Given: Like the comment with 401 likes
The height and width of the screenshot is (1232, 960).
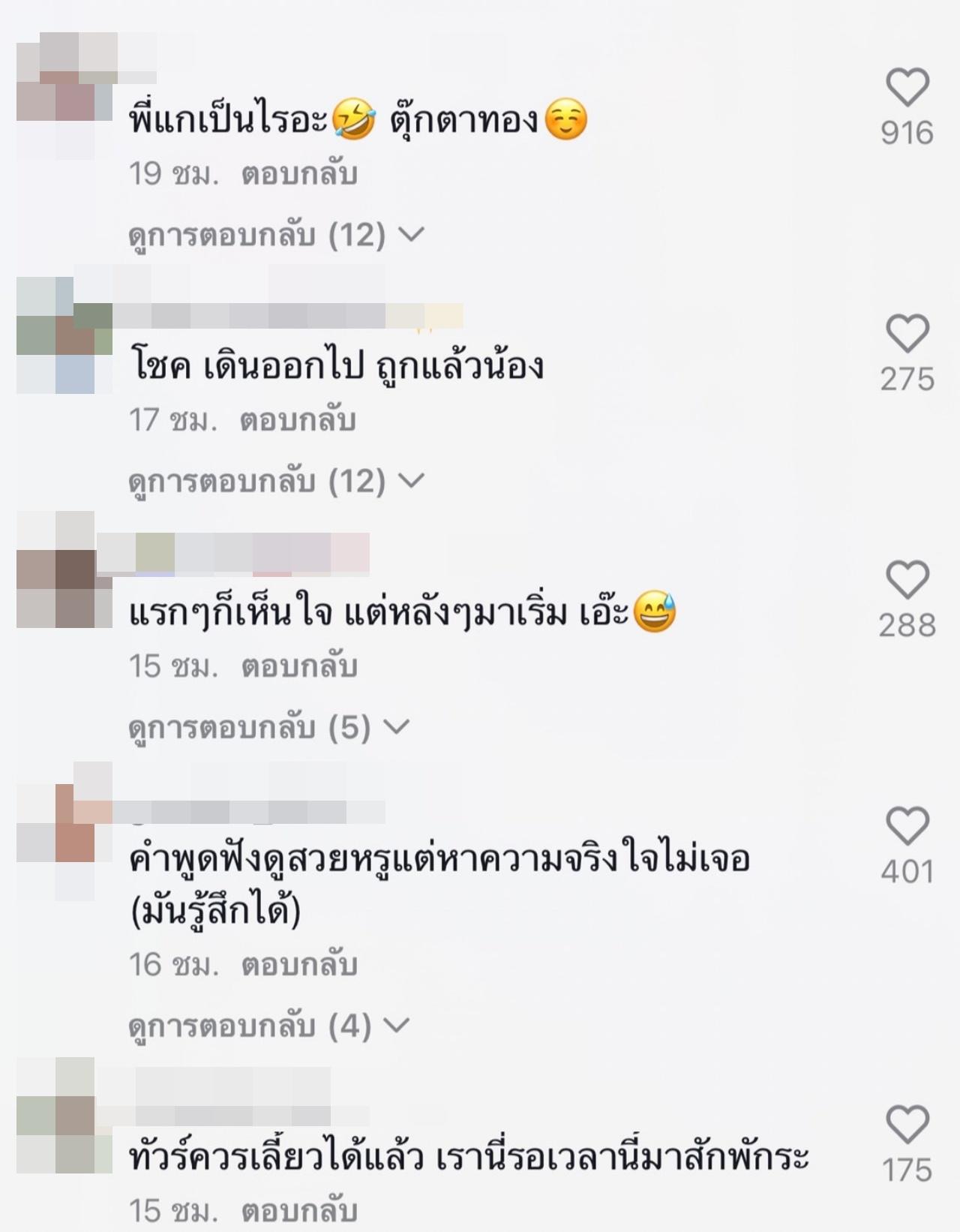Looking at the screenshot, I should [907, 825].
